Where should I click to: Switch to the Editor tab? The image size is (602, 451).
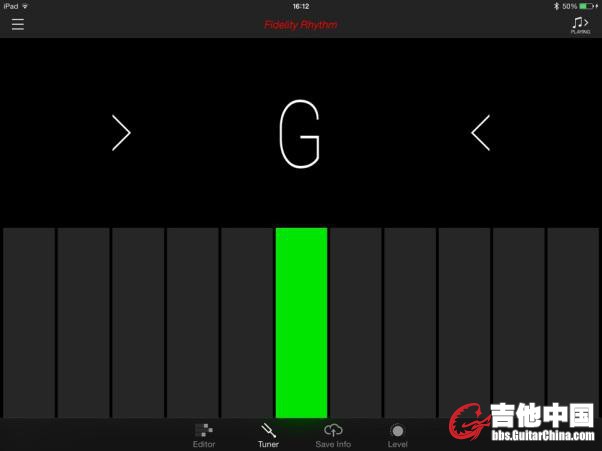coord(204,435)
